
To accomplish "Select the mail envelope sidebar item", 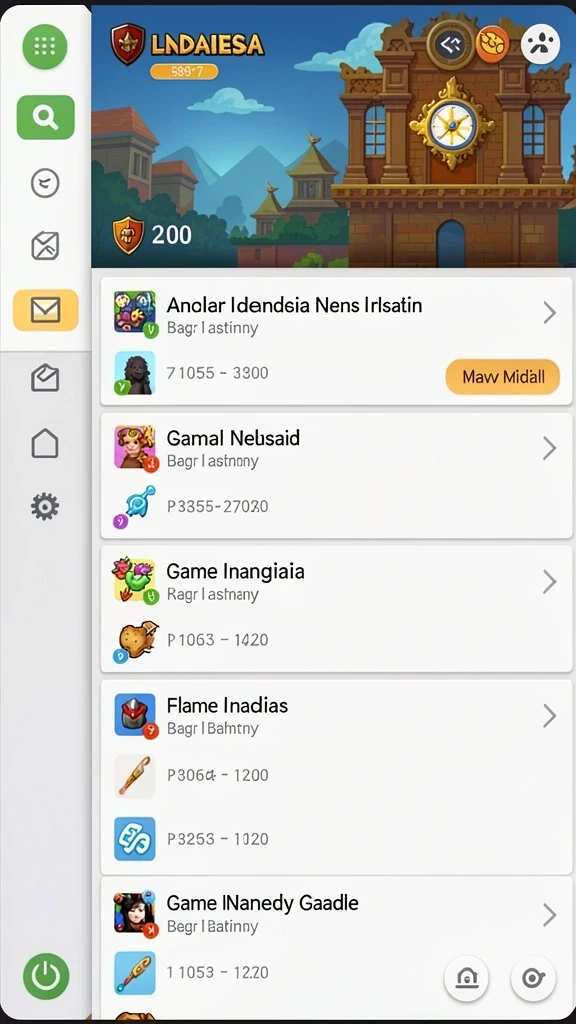I will tap(46, 310).
